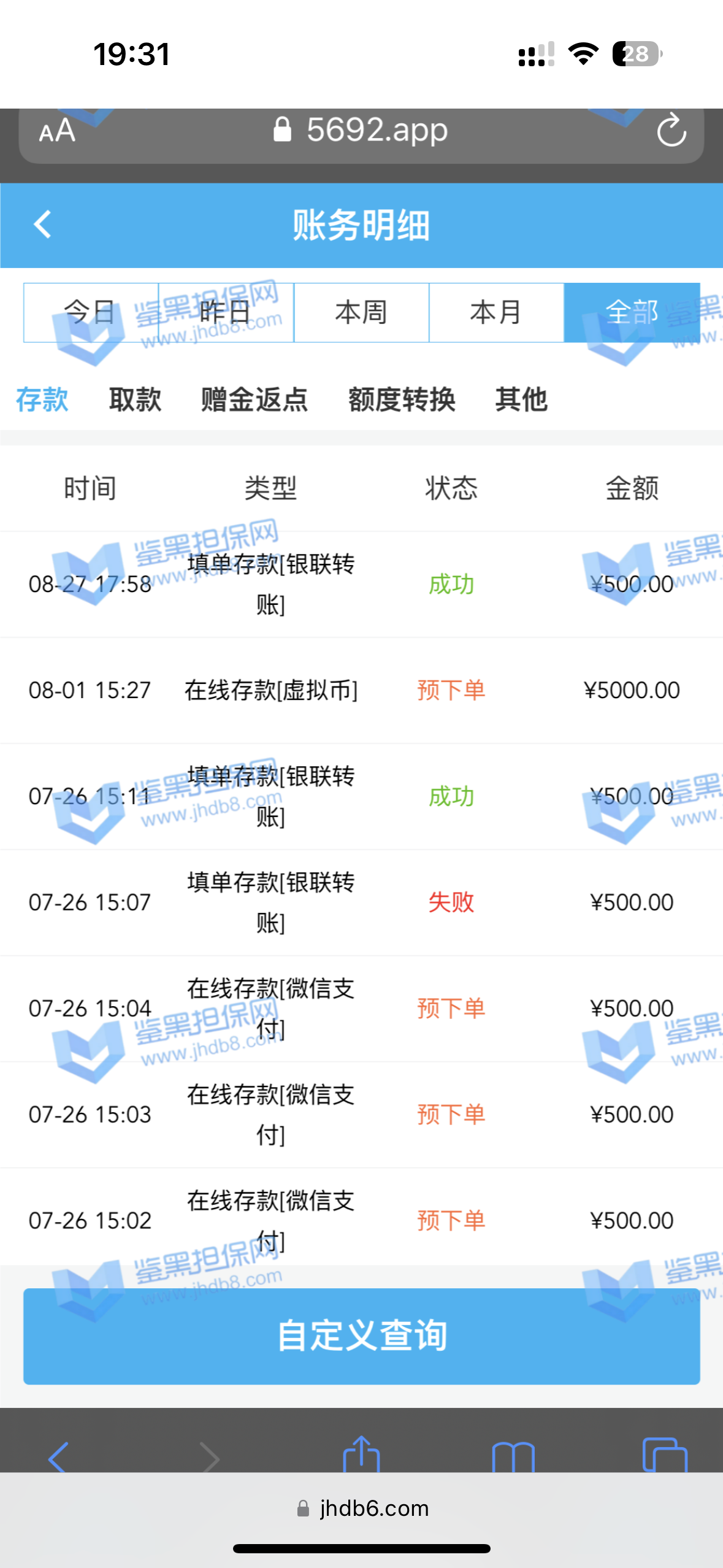Open the browser share sheet
The image size is (723, 1568).
[x=361, y=1455]
